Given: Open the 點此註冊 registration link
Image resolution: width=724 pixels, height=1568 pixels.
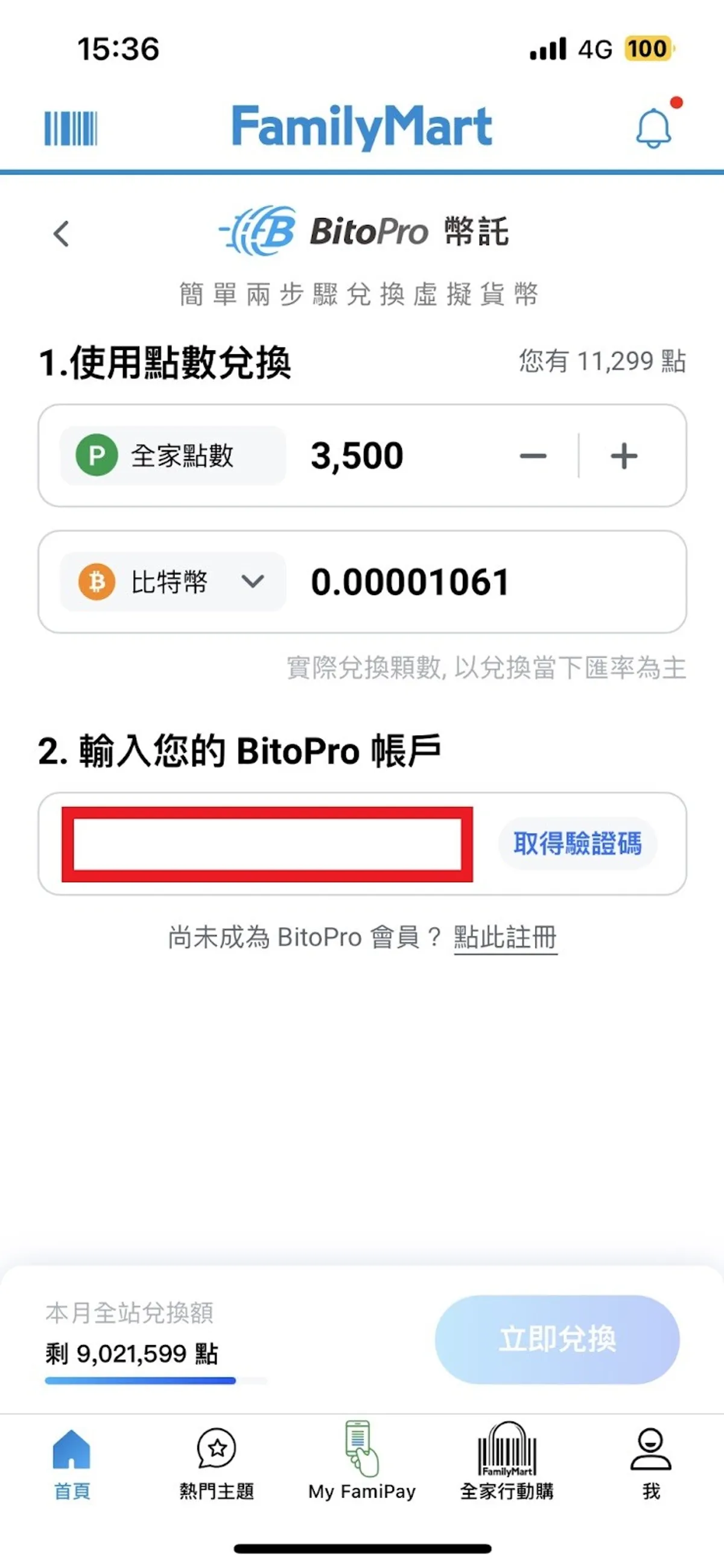Looking at the screenshot, I should (505, 937).
